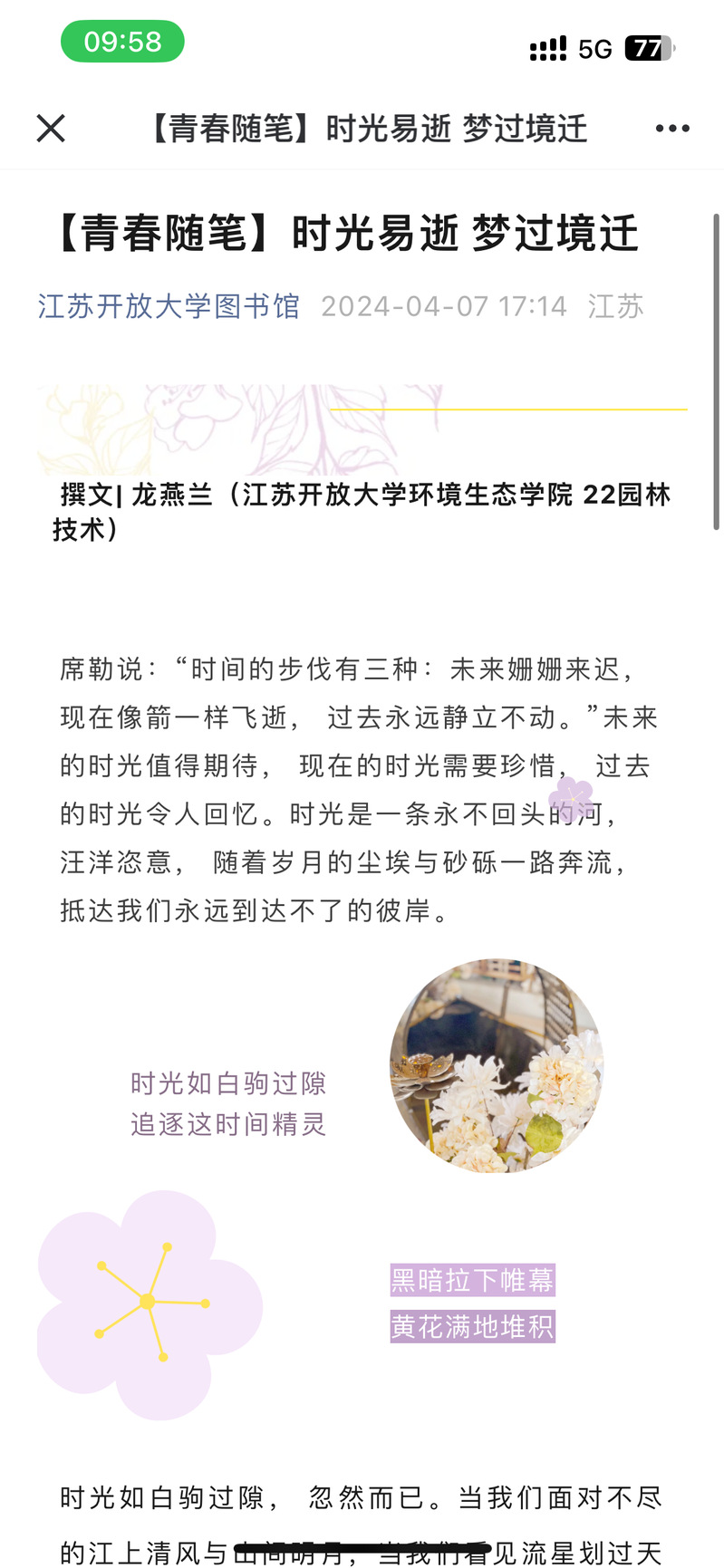Open the three-dot more options menu
This screenshot has height=1568, width=724.
click(x=672, y=129)
